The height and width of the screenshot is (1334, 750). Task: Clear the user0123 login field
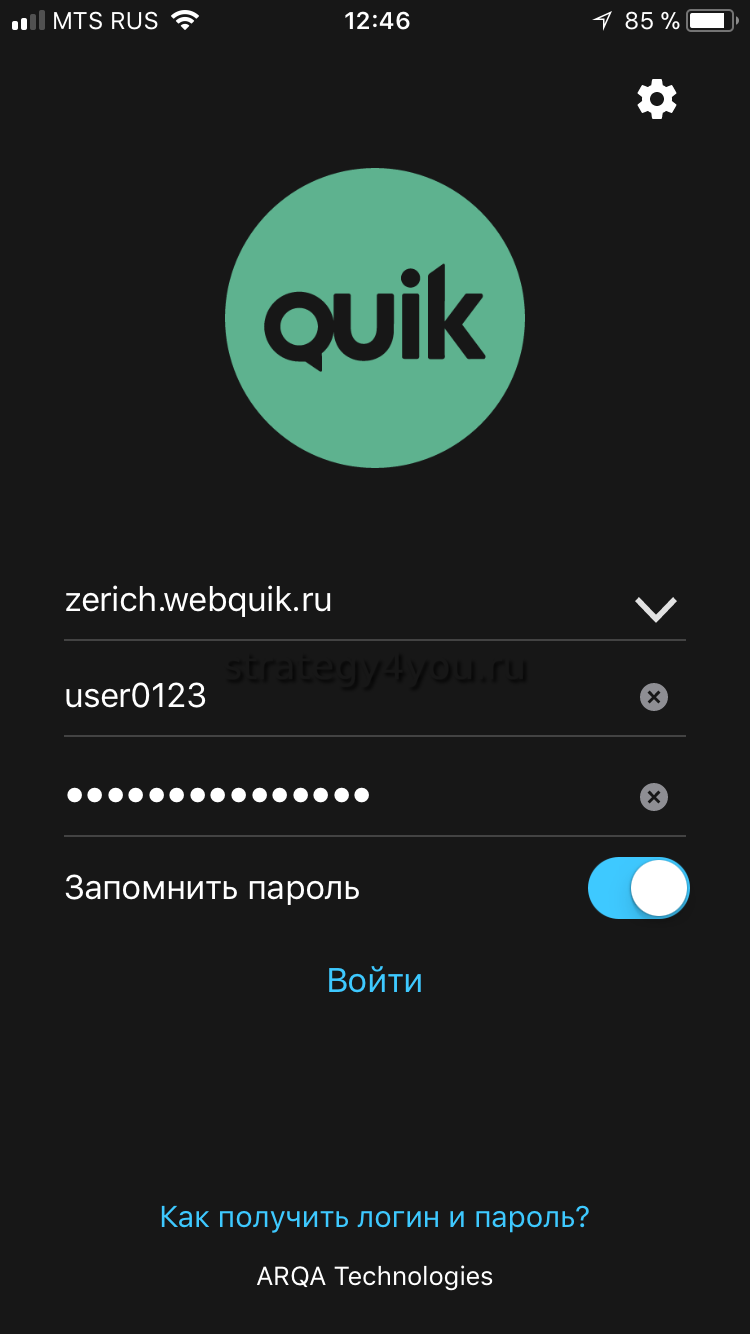654,697
